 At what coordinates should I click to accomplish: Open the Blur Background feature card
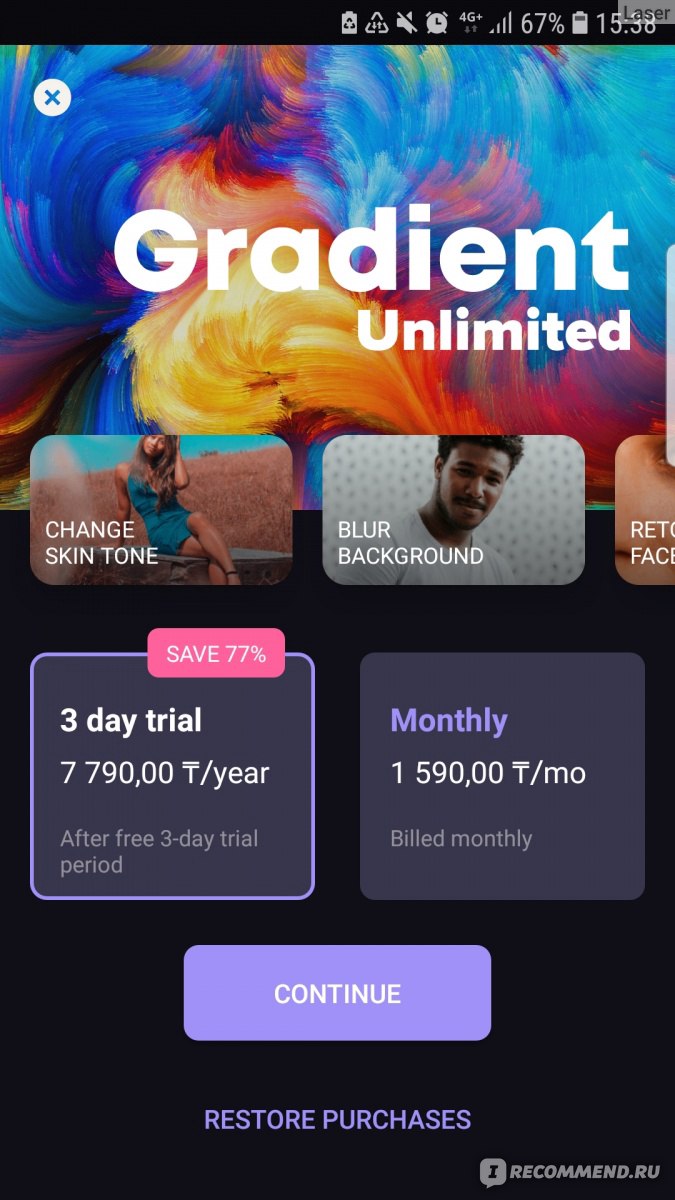453,510
